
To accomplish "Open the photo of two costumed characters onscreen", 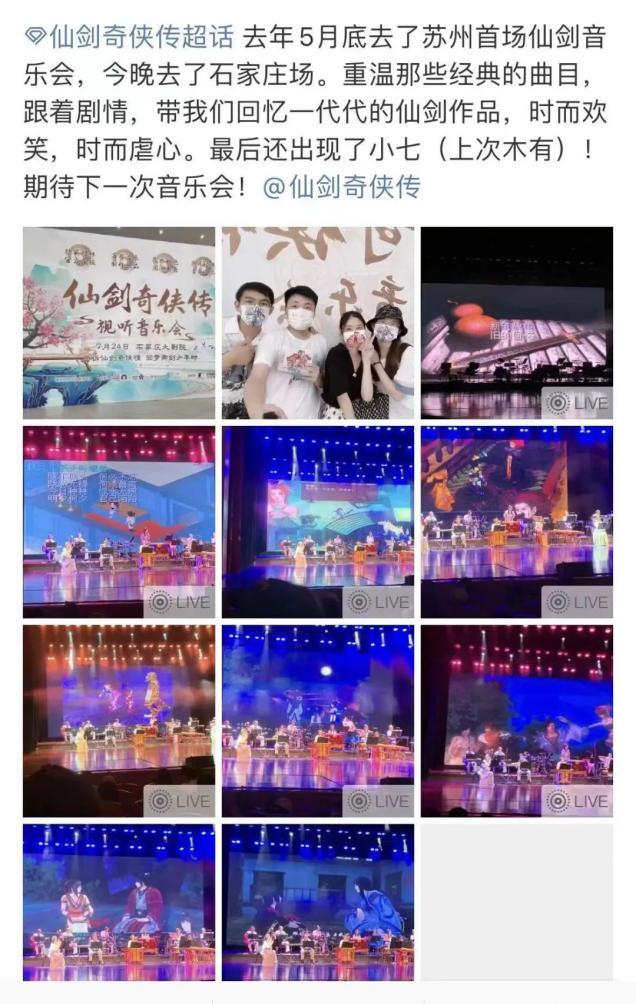I will pos(119,902).
